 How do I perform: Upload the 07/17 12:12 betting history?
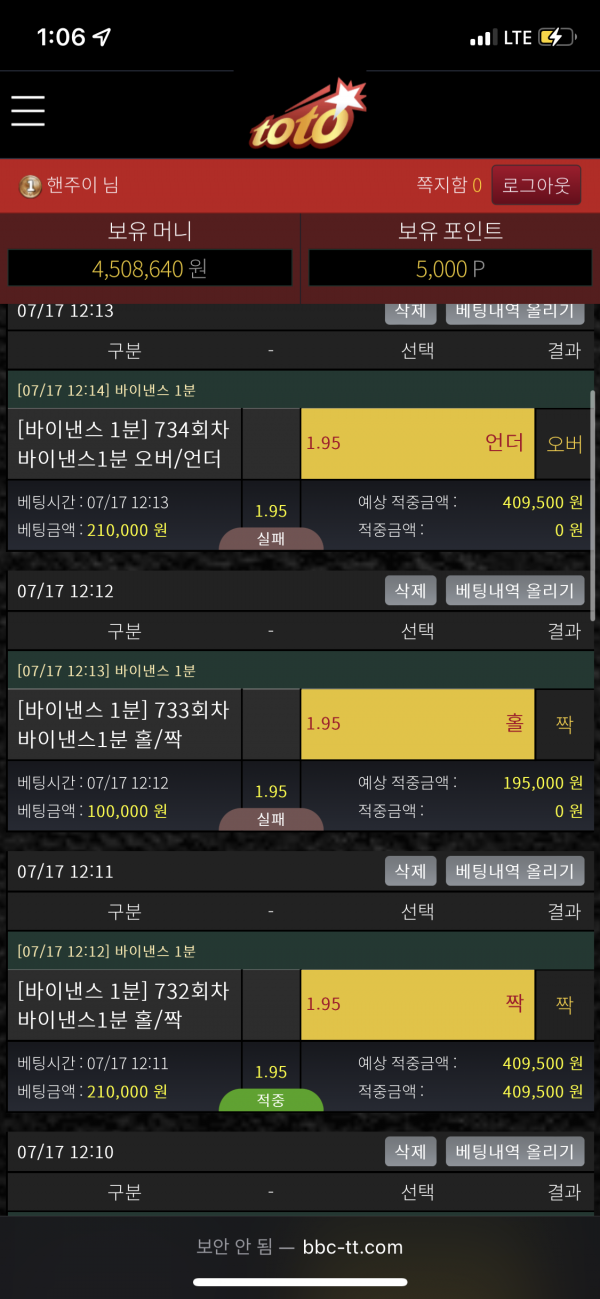pyautogui.click(x=514, y=591)
